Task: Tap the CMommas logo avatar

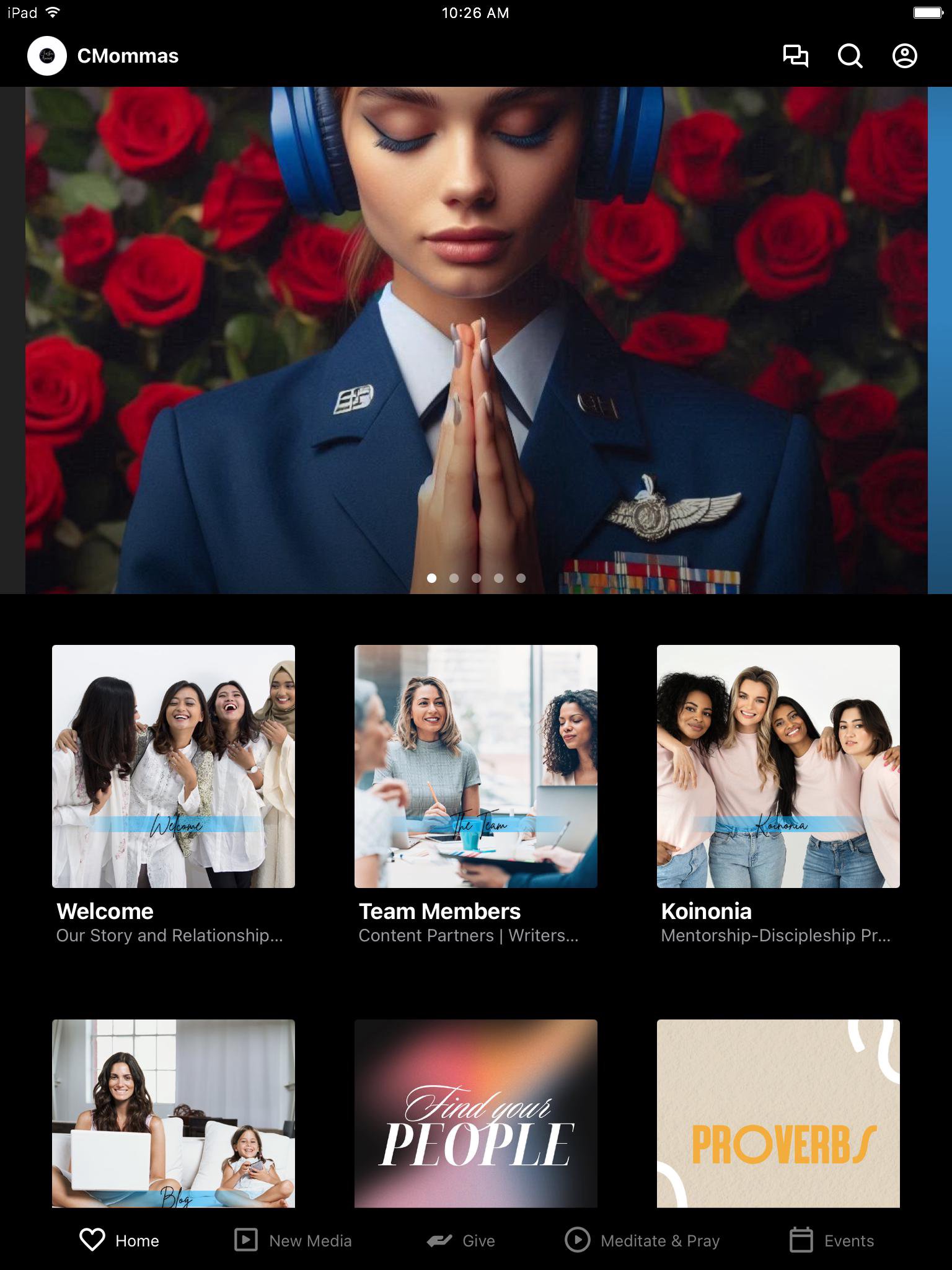Action: point(47,56)
